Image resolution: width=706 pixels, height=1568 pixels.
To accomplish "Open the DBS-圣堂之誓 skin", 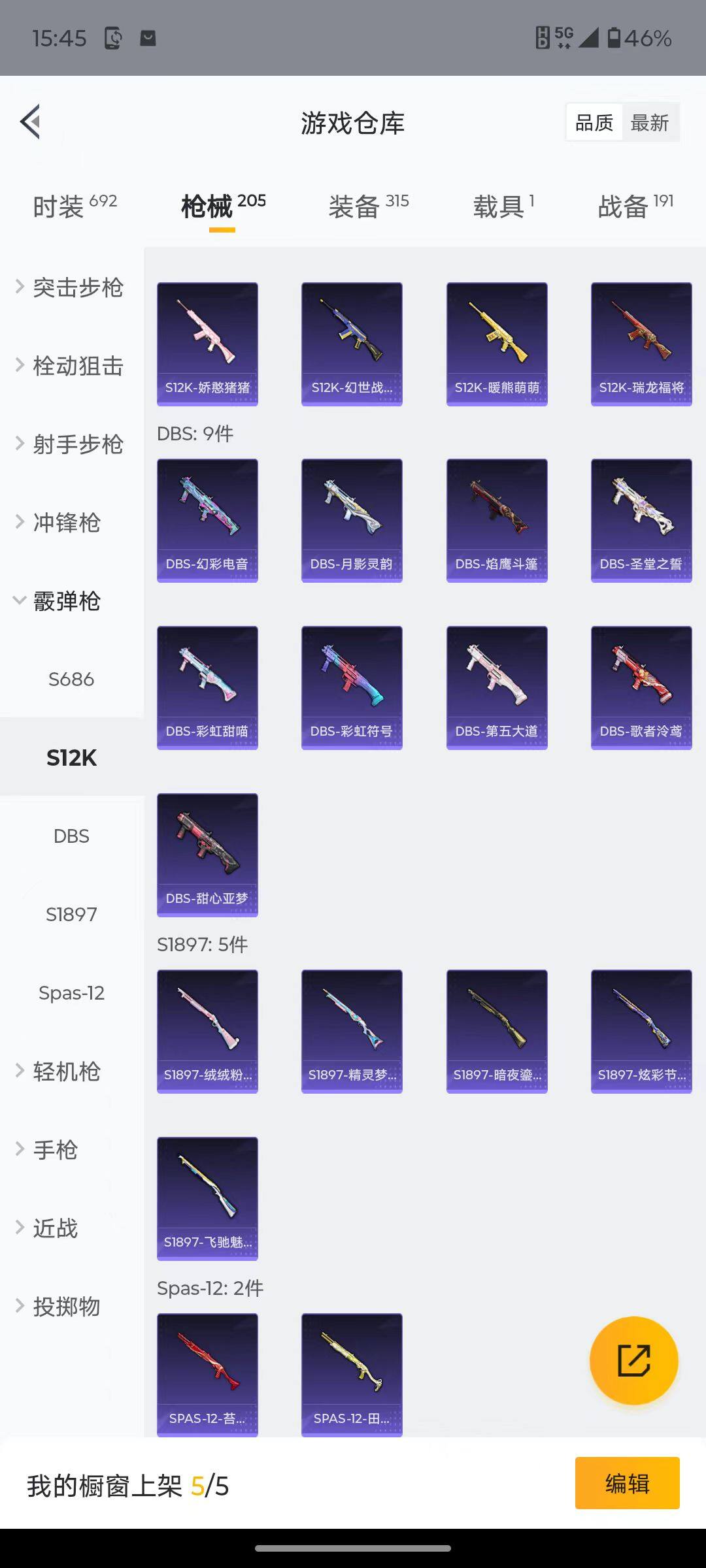I will click(x=641, y=520).
